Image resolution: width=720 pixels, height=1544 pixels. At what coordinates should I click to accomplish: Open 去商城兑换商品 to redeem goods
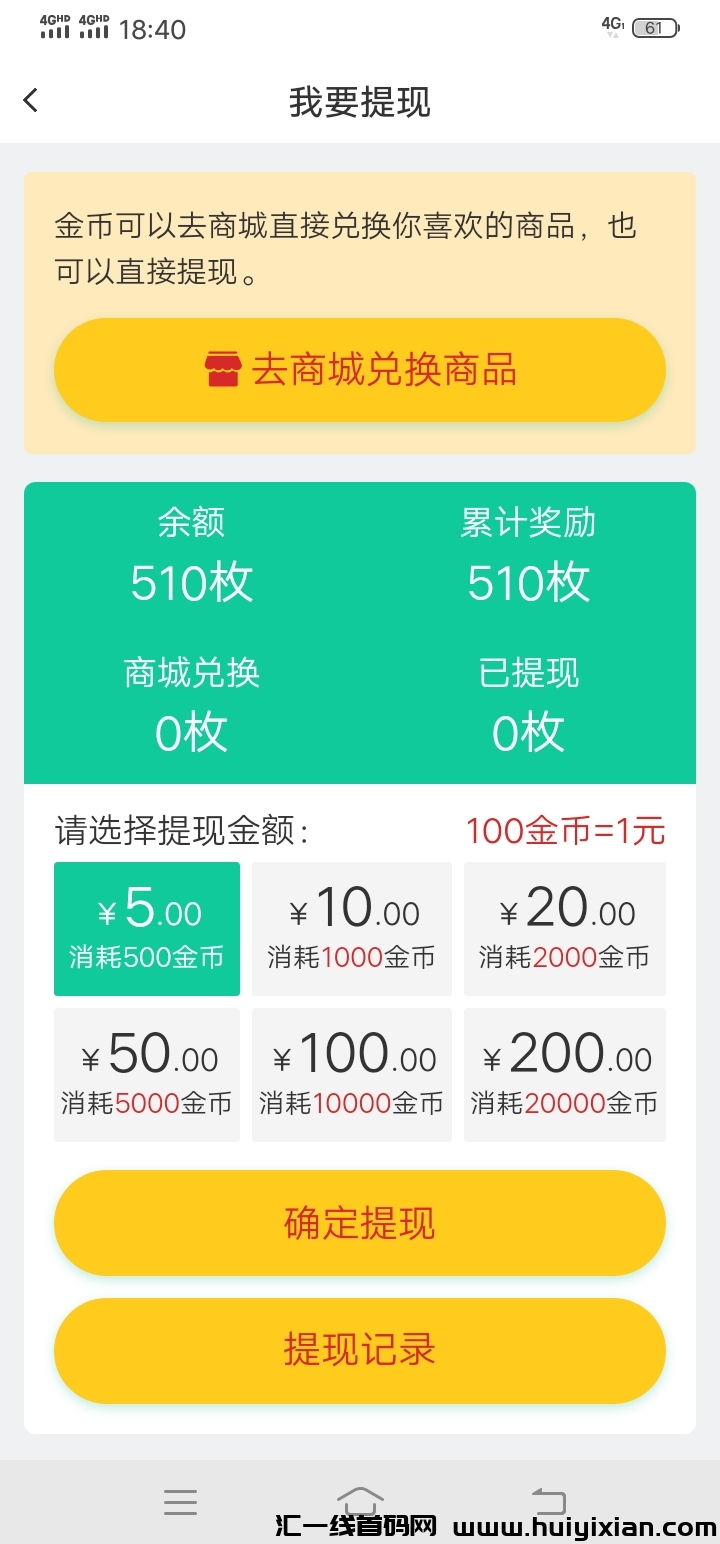(360, 370)
